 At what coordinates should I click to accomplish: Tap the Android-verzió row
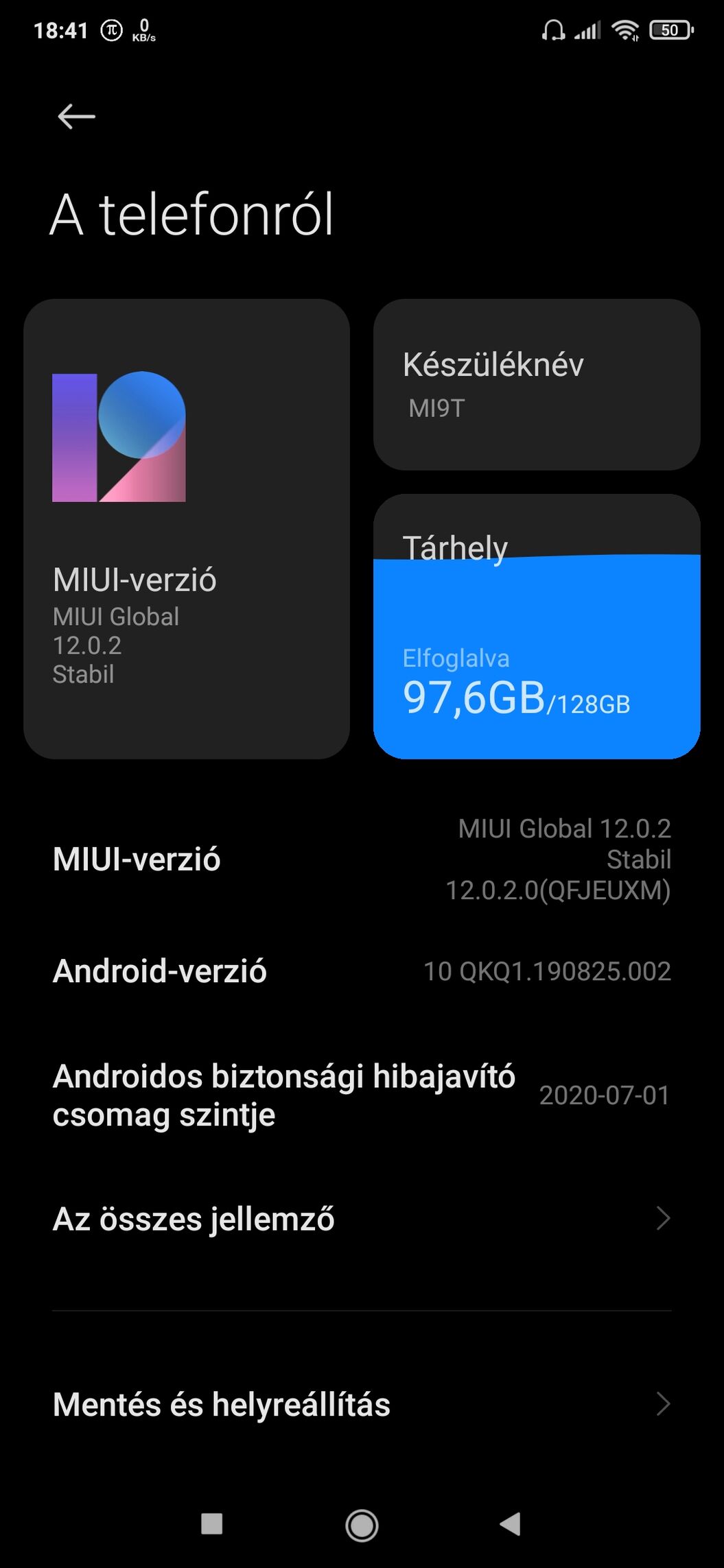point(362,971)
